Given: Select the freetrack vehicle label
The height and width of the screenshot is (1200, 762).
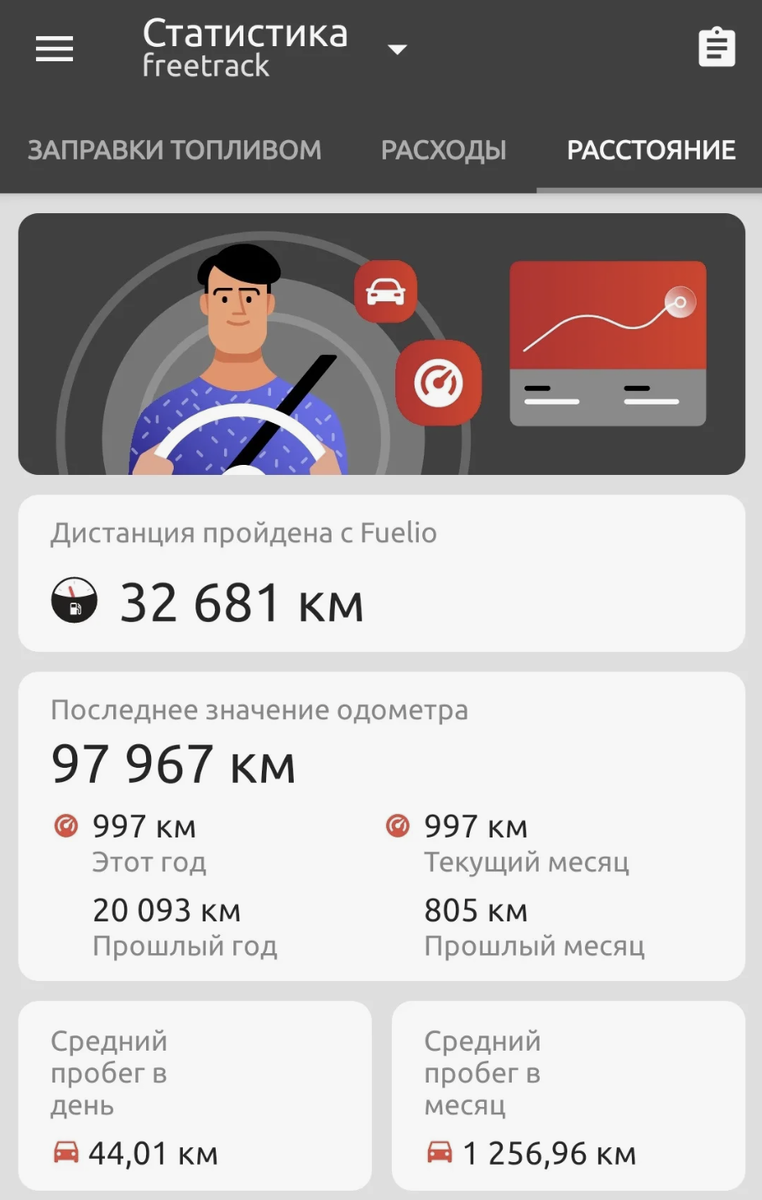Looking at the screenshot, I should [x=206, y=68].
